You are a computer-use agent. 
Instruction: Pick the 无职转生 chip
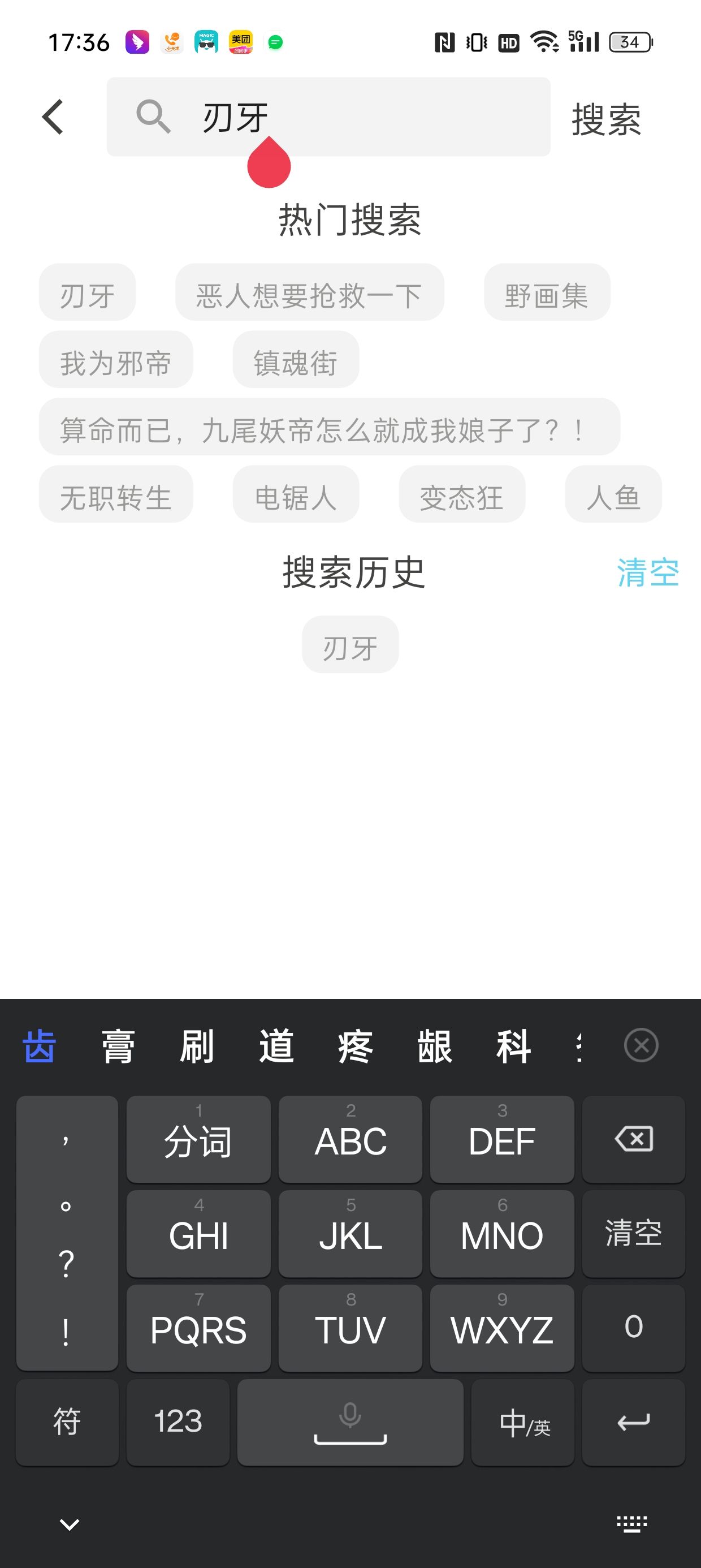click(x=116, y=497)
